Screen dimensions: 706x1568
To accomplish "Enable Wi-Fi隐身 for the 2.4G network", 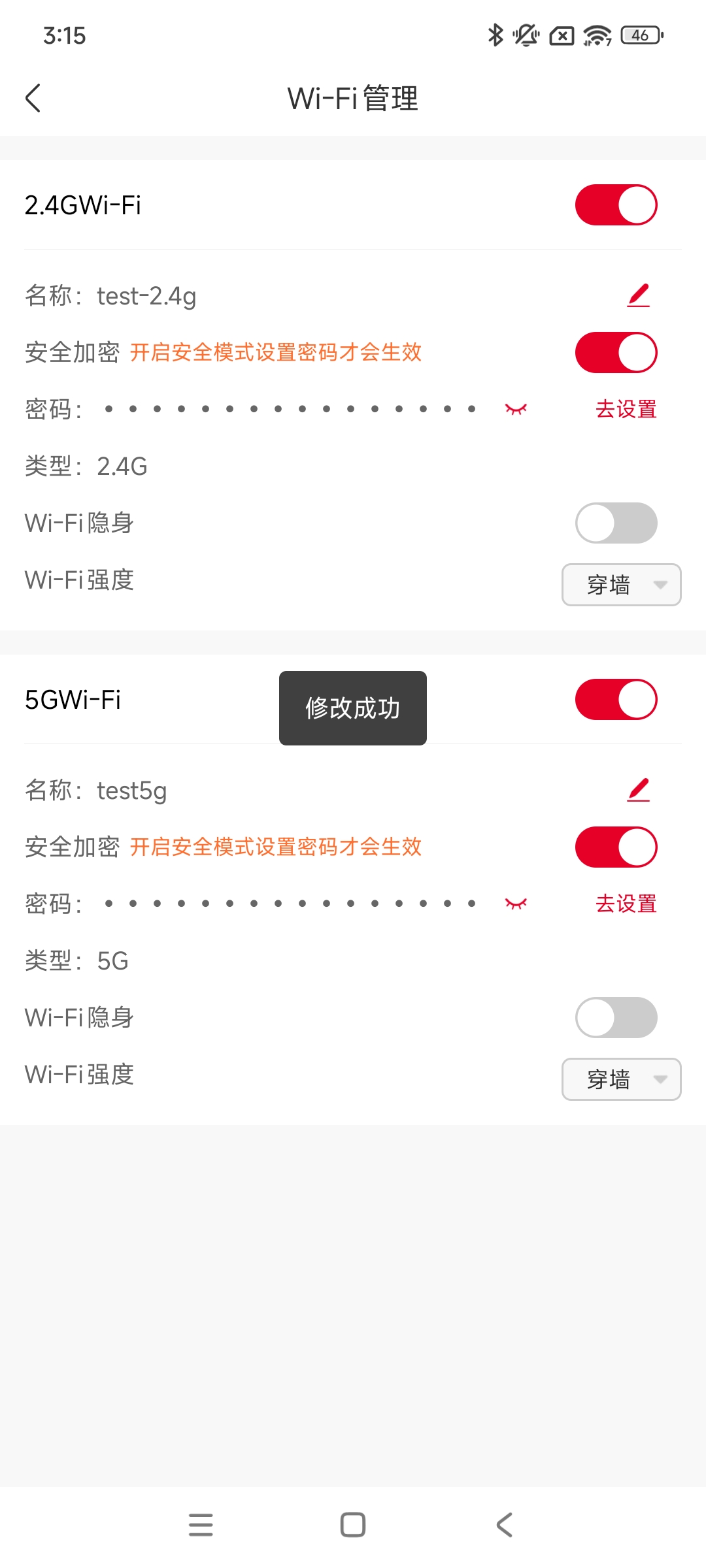I will tap(616, 523).
